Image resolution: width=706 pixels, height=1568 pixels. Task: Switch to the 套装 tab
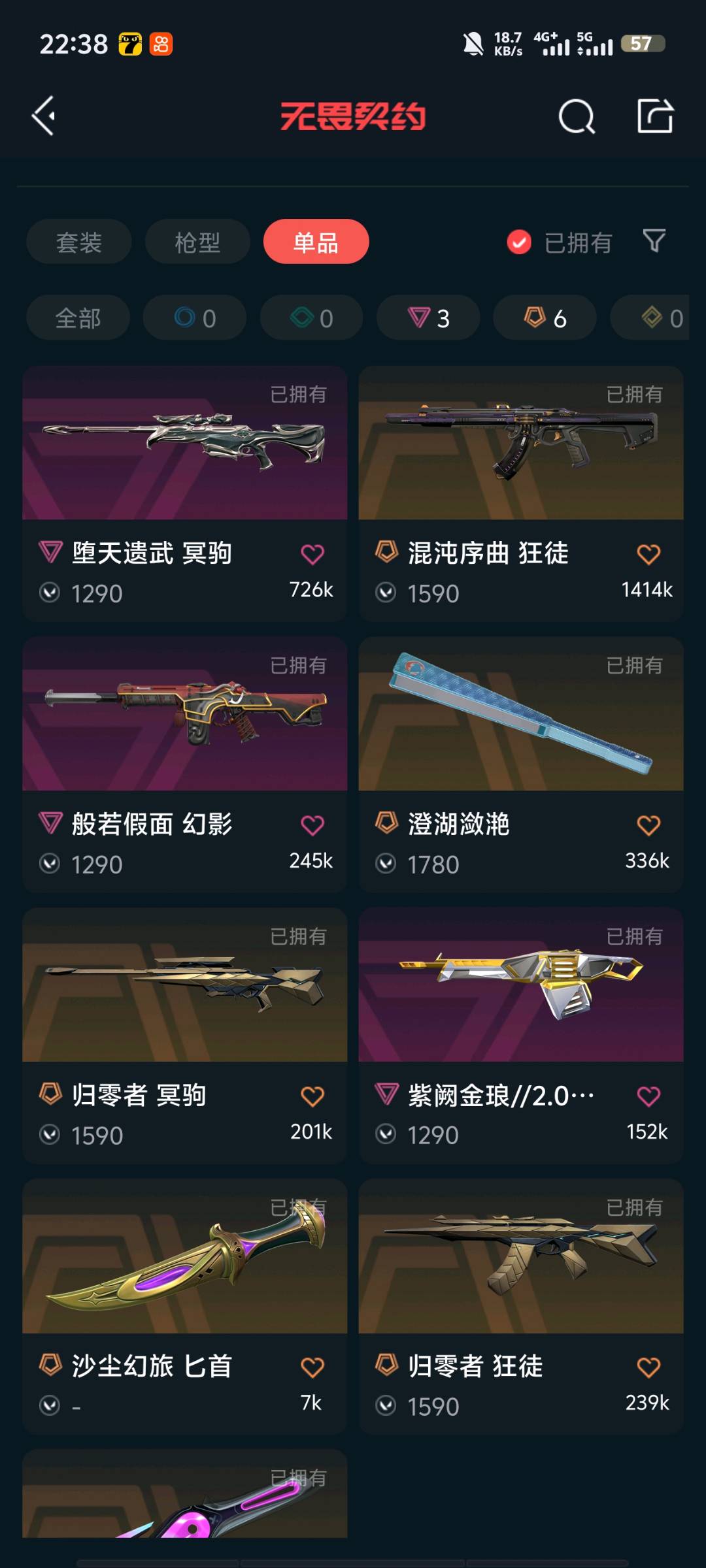79,242
